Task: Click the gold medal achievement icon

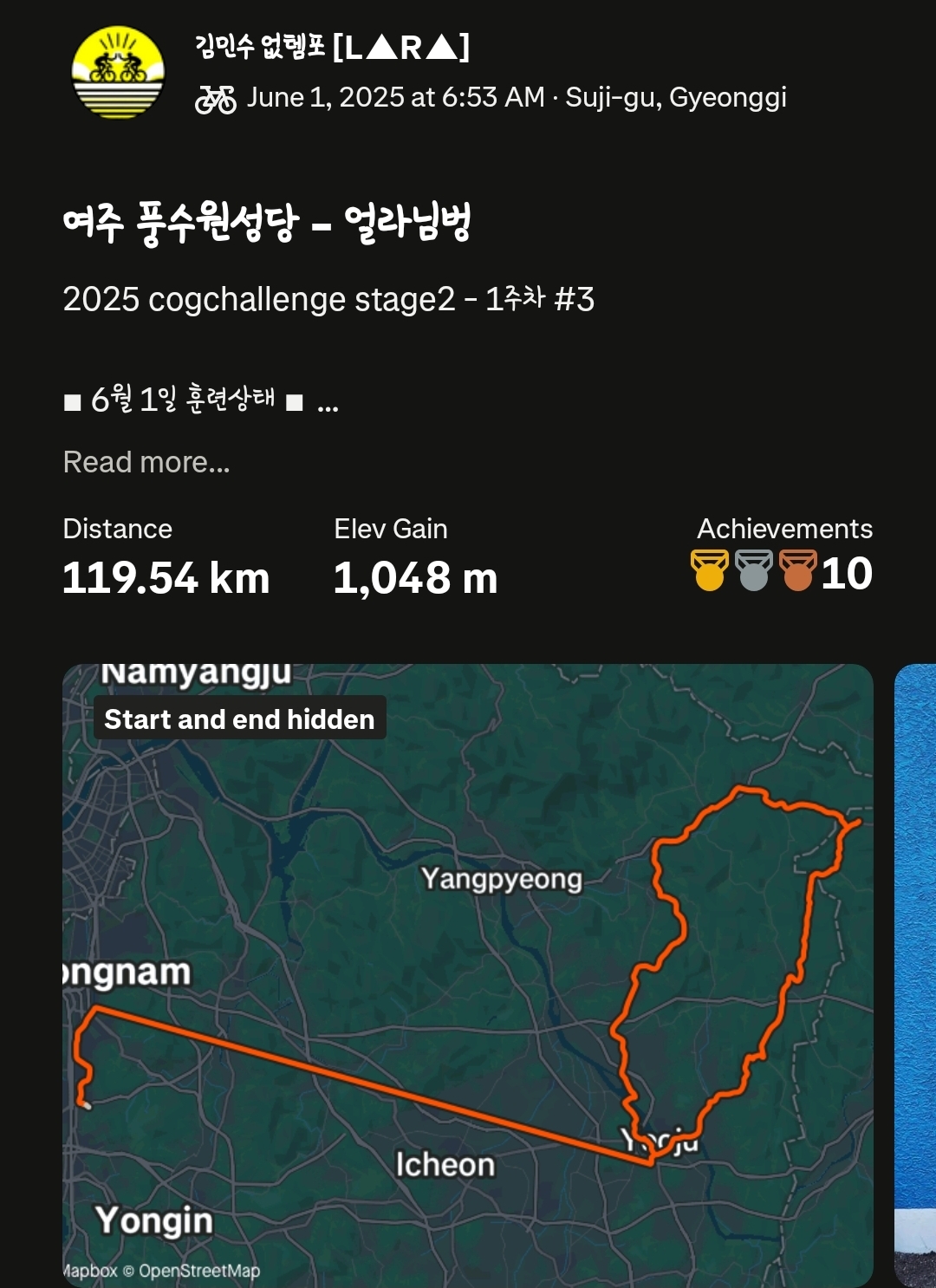Action: [711, 572]
